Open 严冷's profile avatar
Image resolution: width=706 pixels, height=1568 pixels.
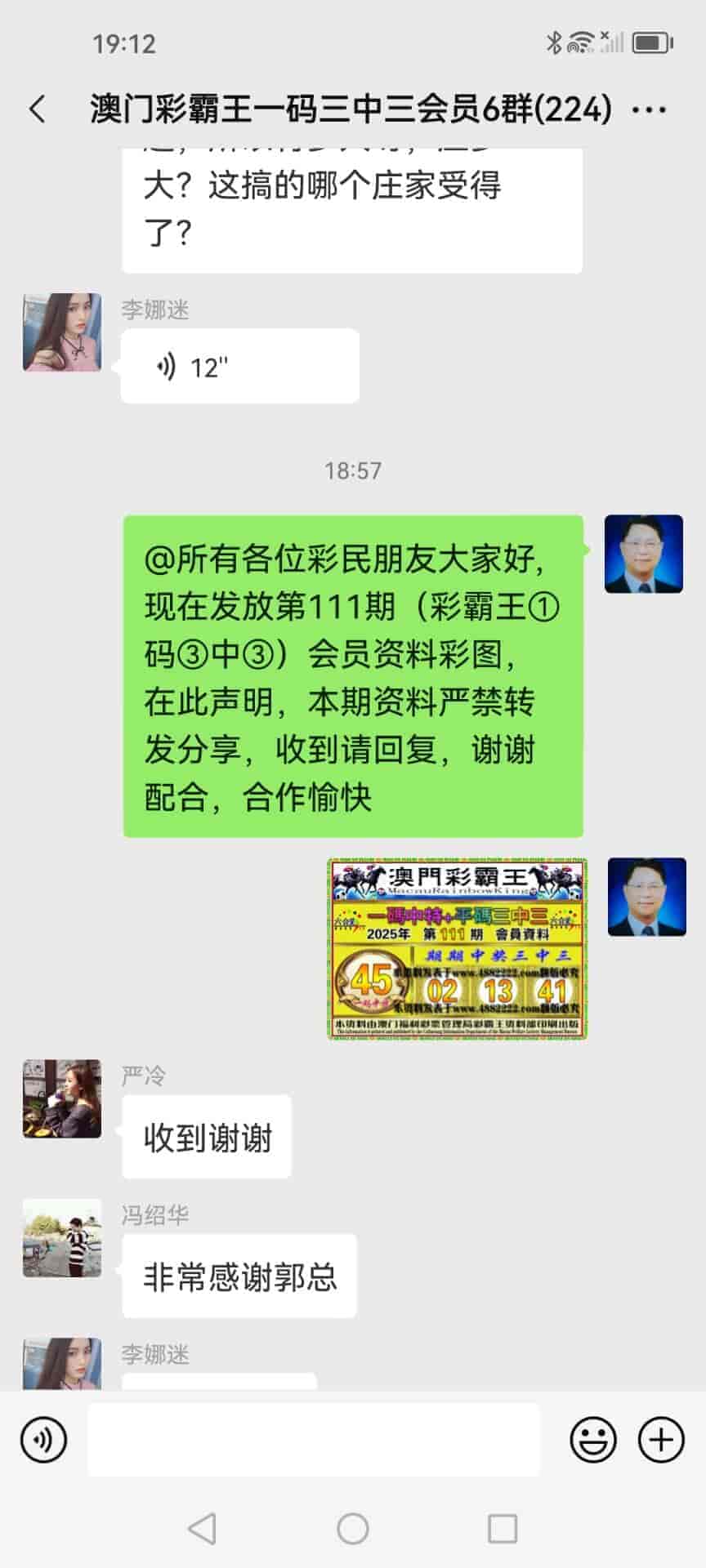pyautogui.click(x=62, y=1098)
